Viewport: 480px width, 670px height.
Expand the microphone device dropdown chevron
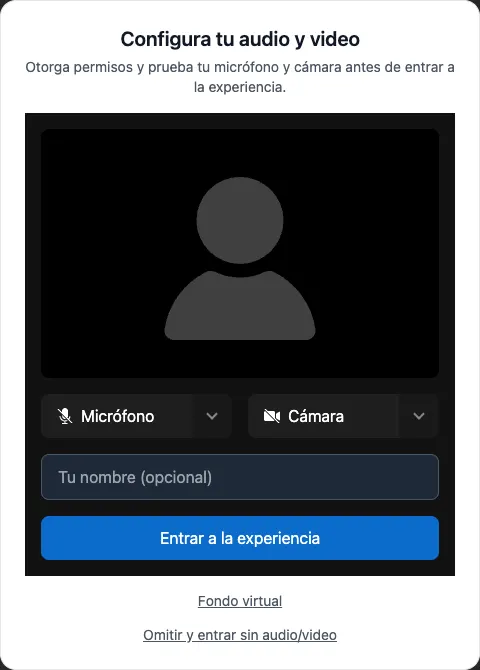click(x=212, y=416)
